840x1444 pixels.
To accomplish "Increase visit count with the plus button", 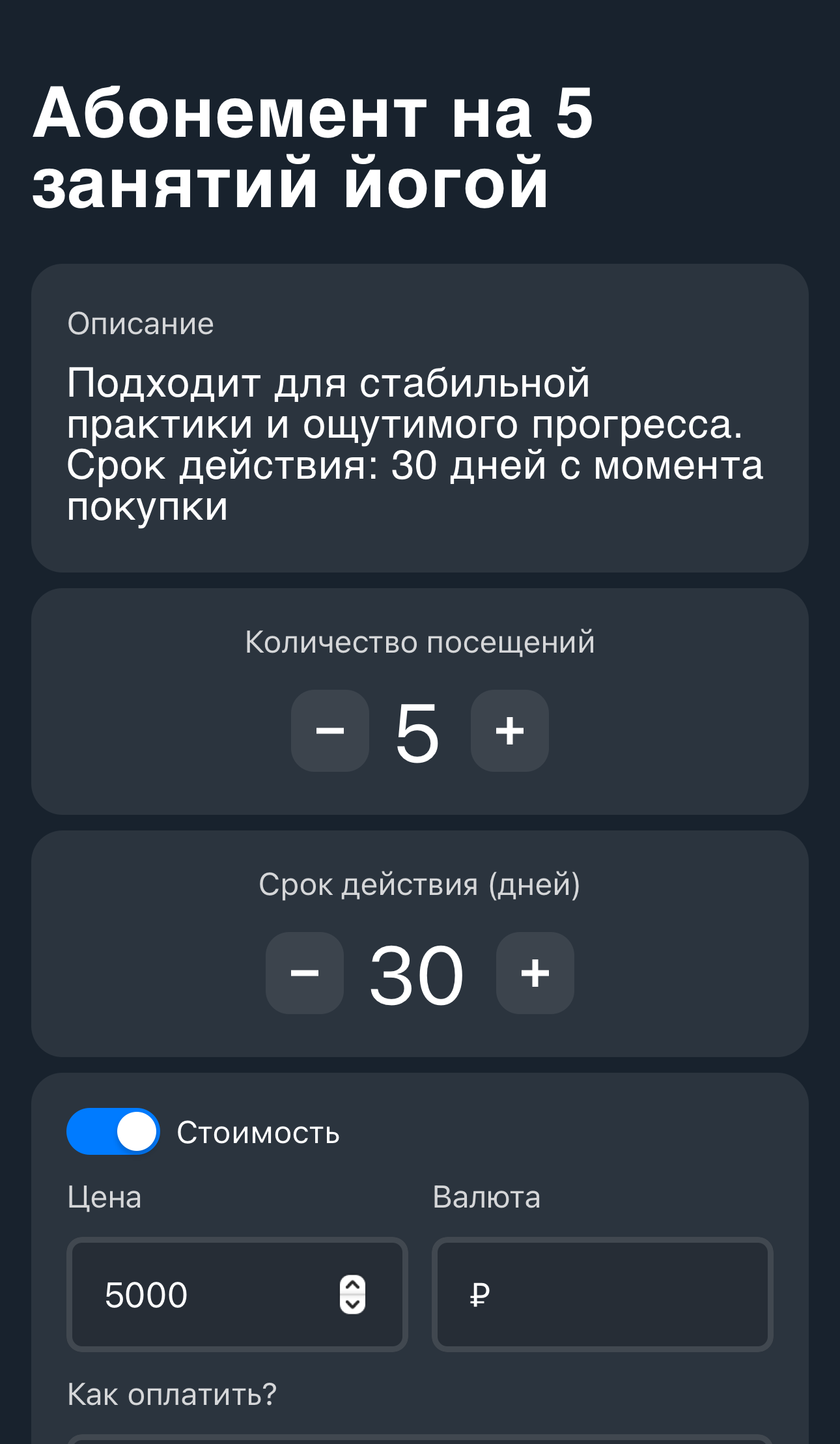I will coord(509,730).
